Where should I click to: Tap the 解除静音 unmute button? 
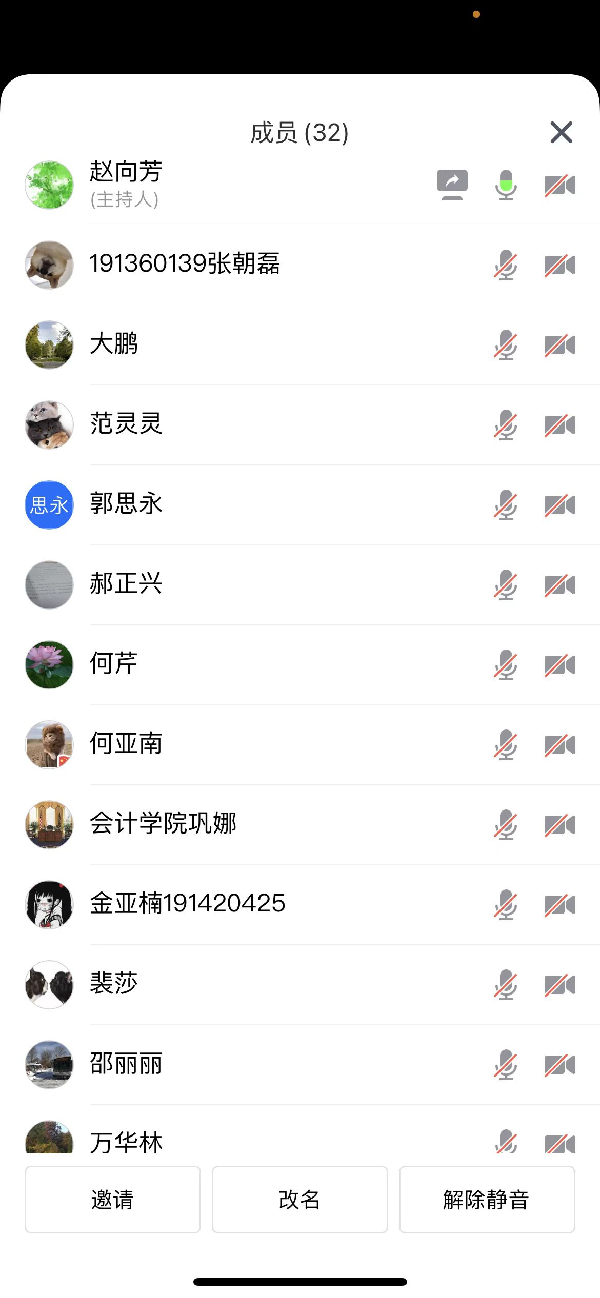pyautogui.click(x=486, y=1199)
